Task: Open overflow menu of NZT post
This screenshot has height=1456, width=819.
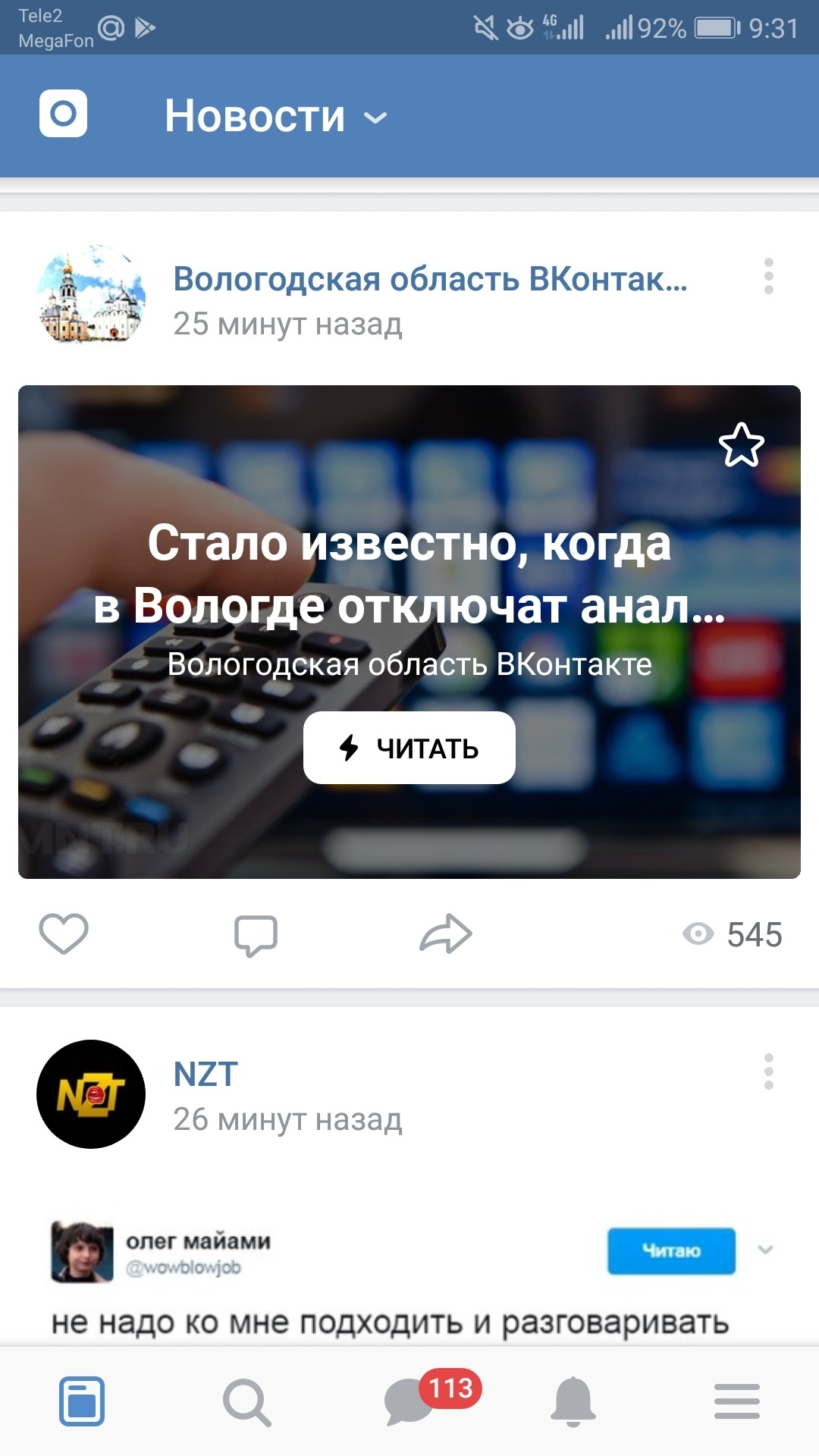Action: point(768,1072)
